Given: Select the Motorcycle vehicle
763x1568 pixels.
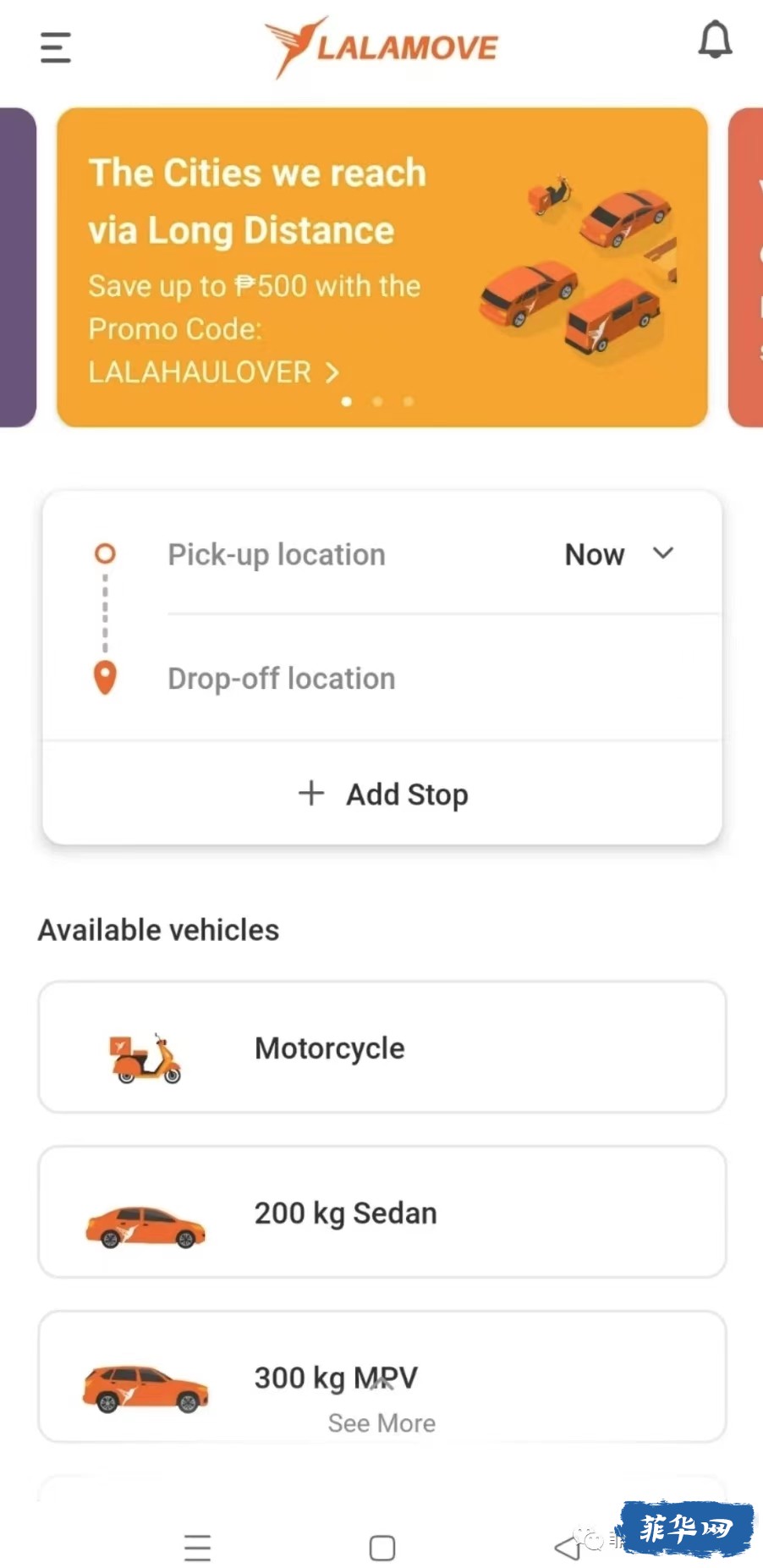Looking at the screenshot, I should [x=382, y=1048].
